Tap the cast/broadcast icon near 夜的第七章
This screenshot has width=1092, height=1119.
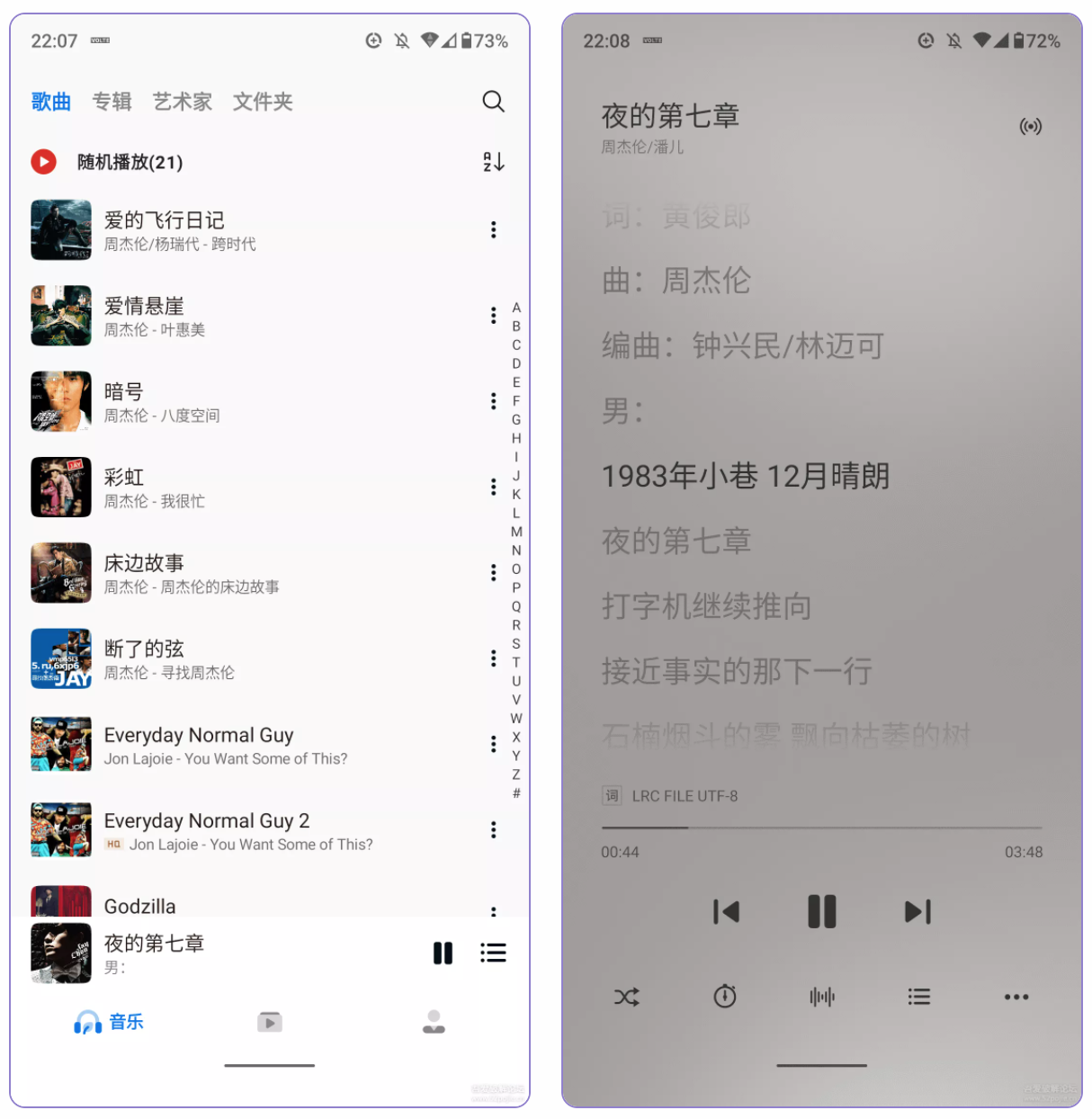(1031, 126)
